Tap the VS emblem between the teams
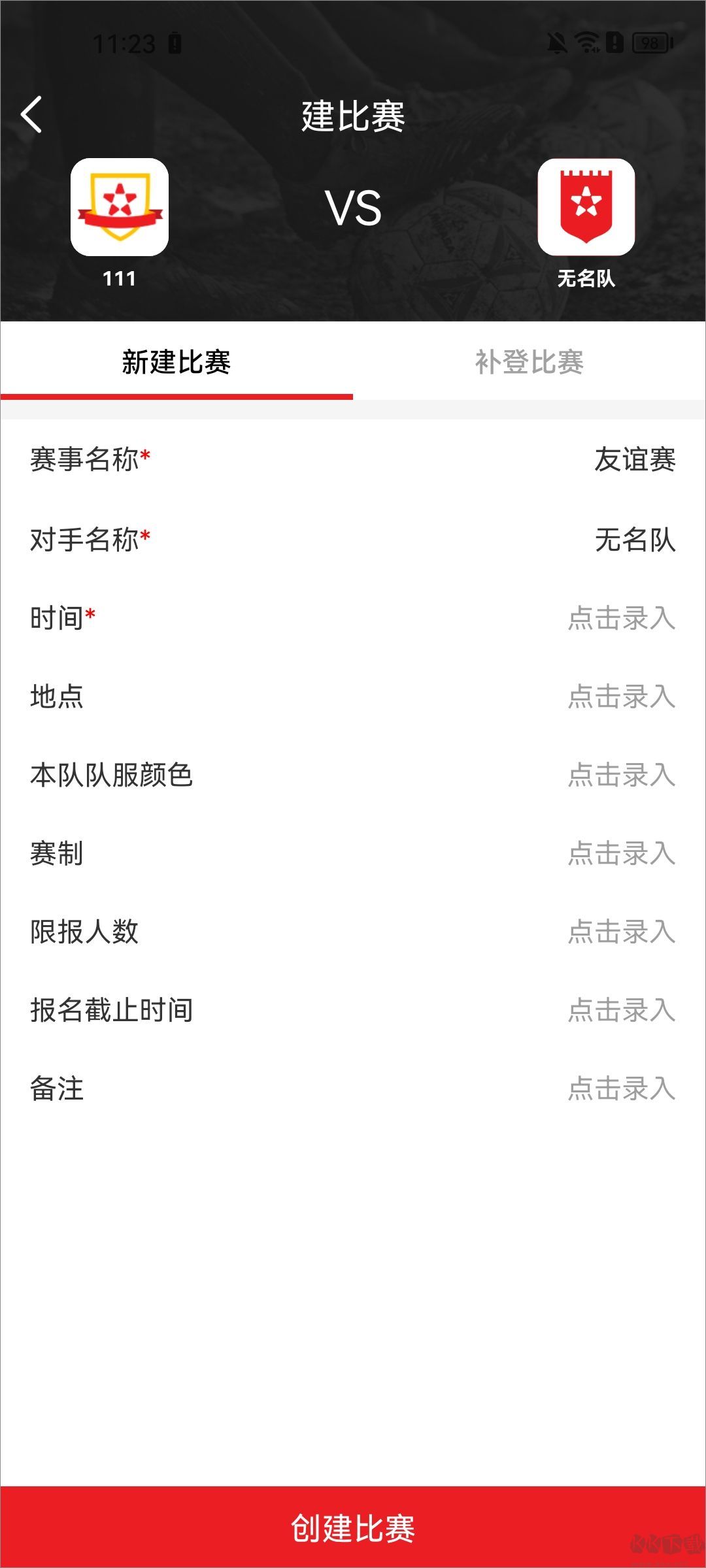706x1568 pixels. coord(353,208)
